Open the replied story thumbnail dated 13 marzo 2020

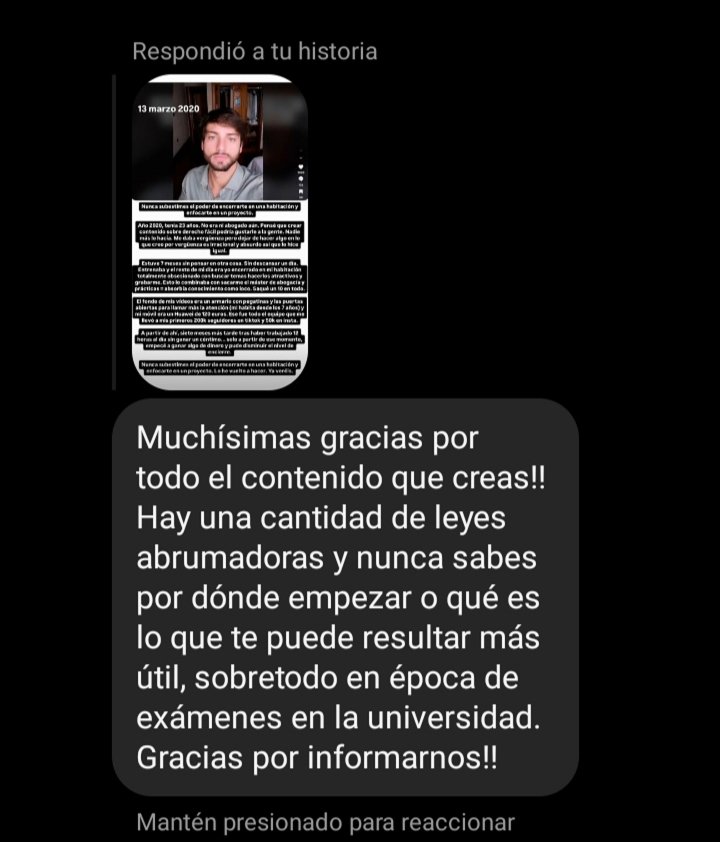click(220, 232)
